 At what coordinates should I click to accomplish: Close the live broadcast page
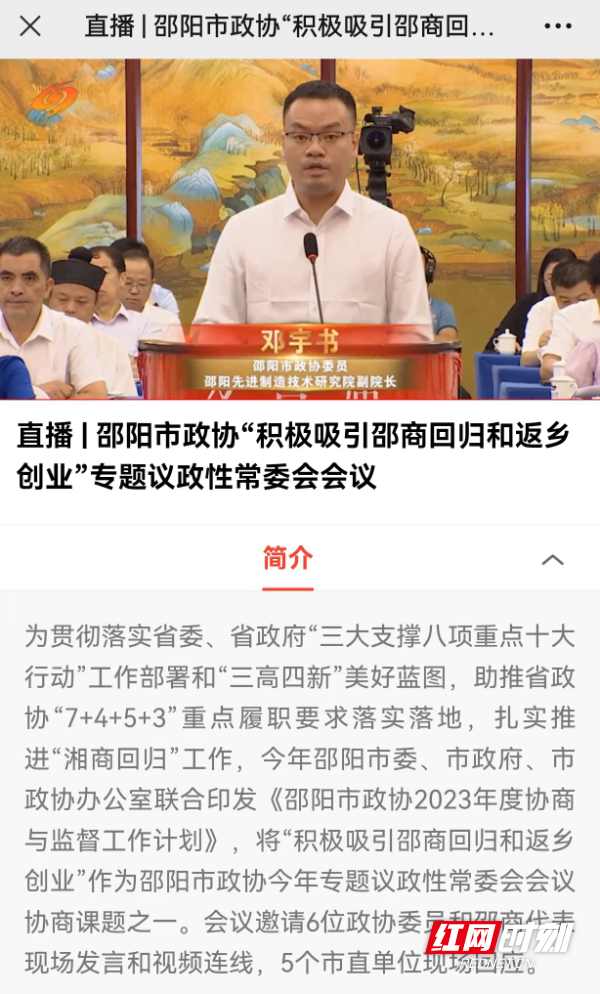tap(30, 27)
